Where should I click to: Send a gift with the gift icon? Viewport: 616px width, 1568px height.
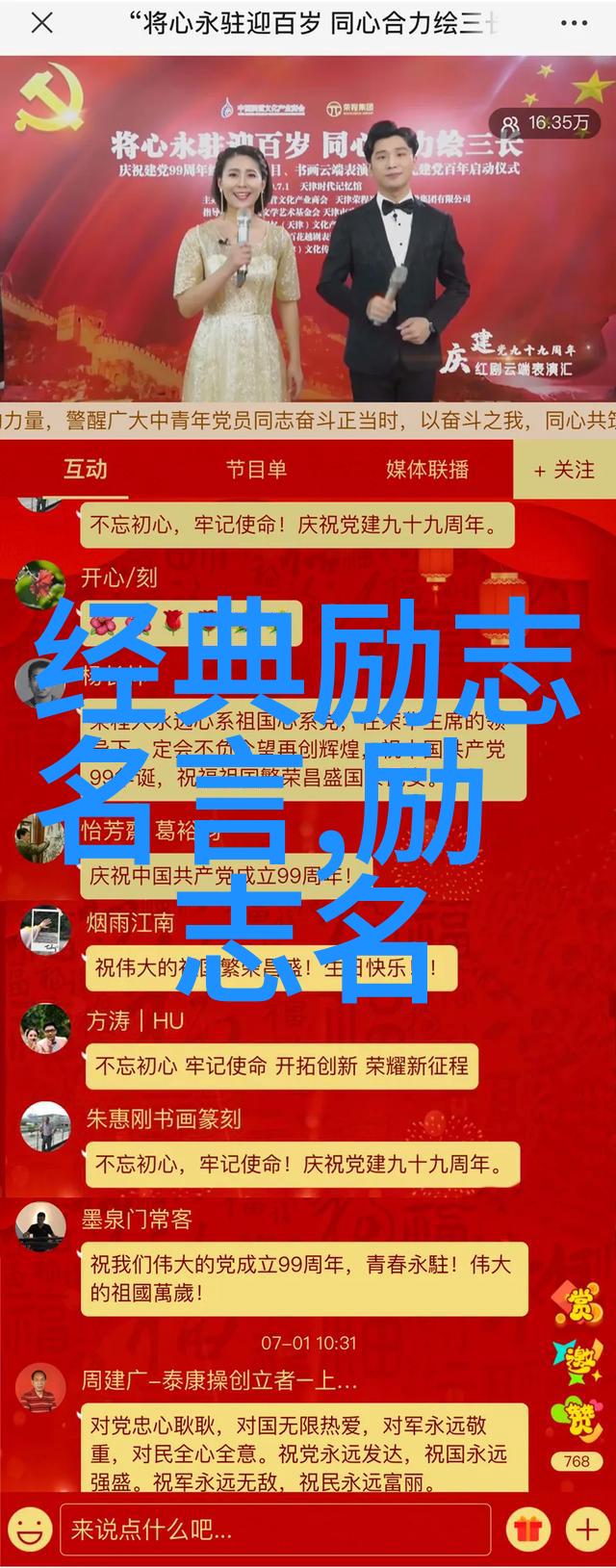coord(530,1529)
